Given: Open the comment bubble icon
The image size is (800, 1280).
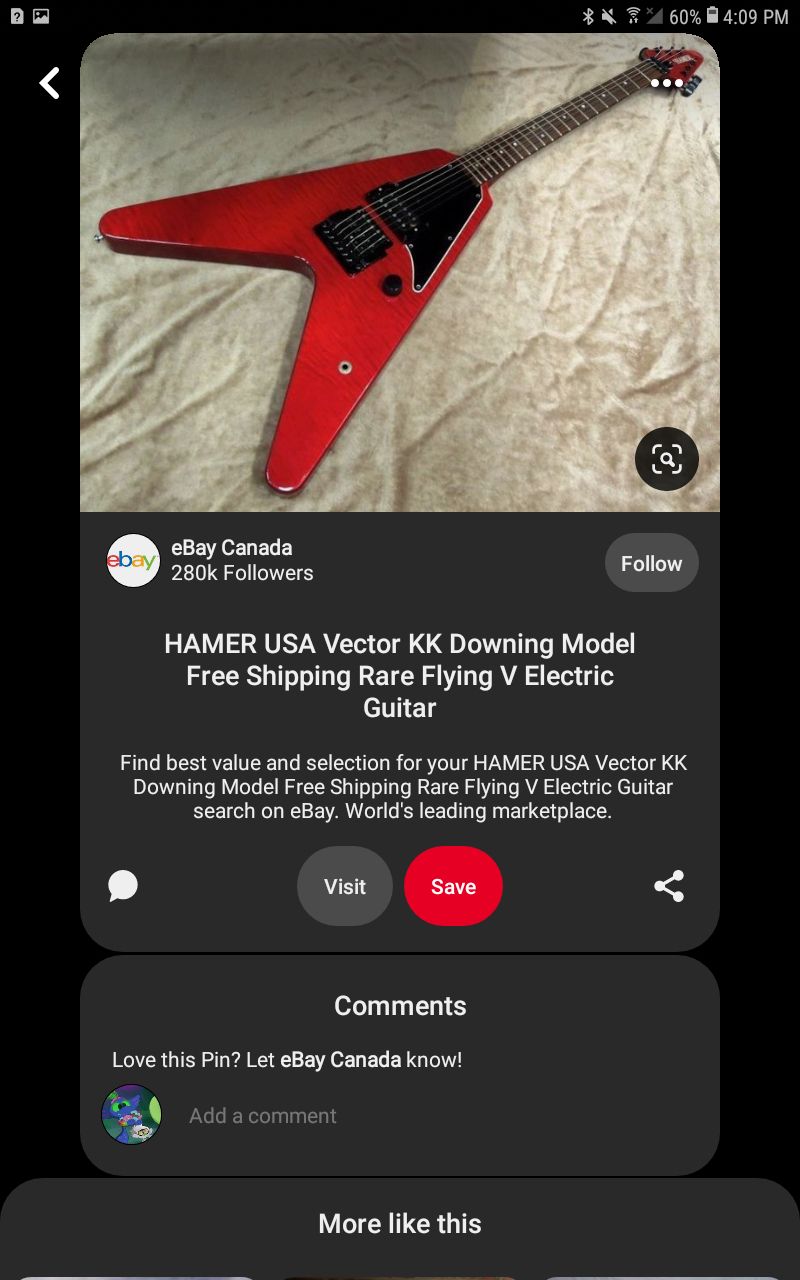Looking at the screenshot, I should (123, 886).
